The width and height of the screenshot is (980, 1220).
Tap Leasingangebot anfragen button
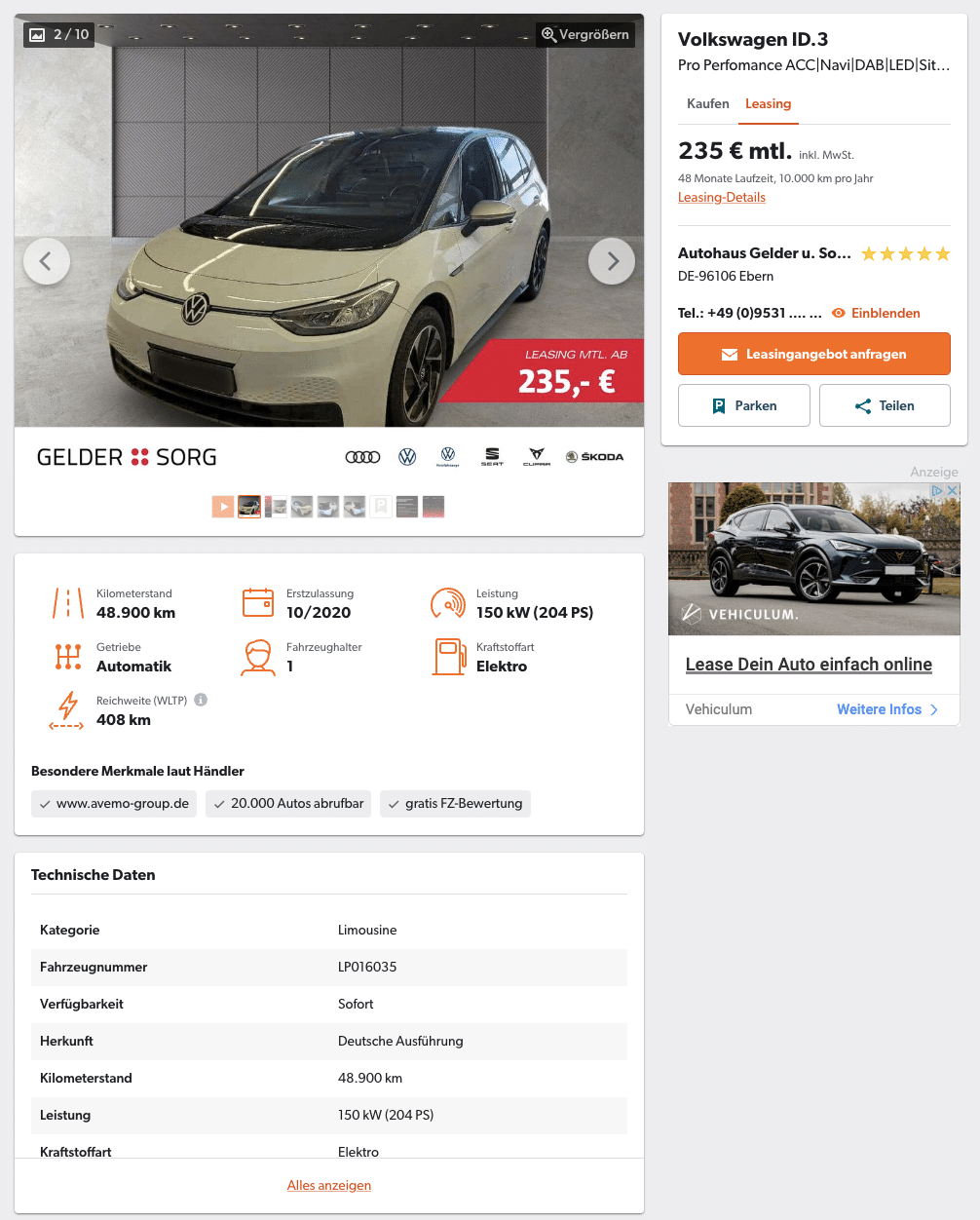click(814, 354)
